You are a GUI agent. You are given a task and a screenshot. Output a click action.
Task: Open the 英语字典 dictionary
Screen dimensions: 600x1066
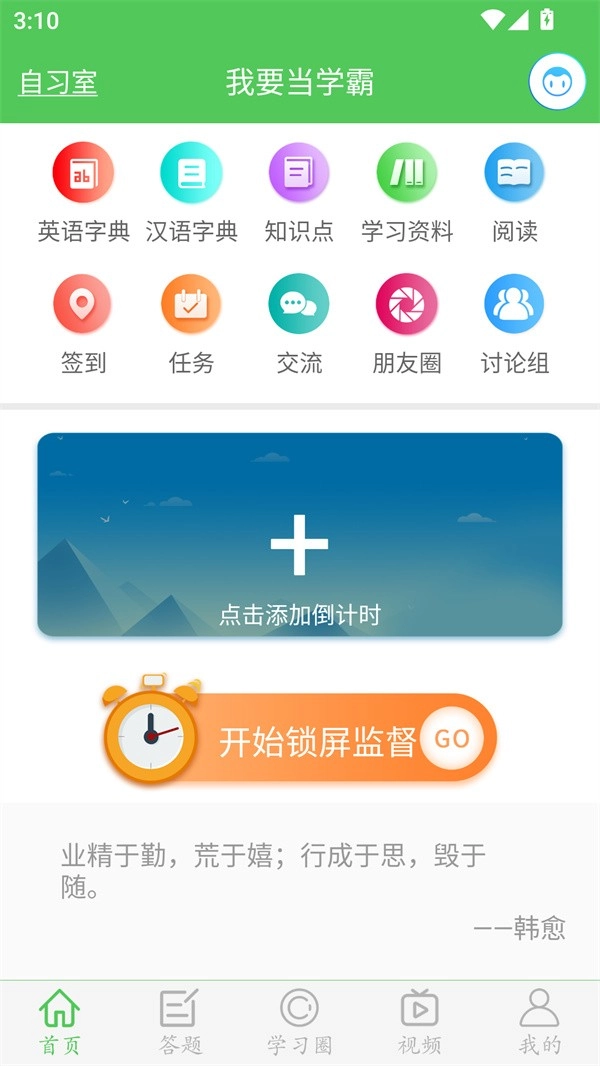point(83,174)
